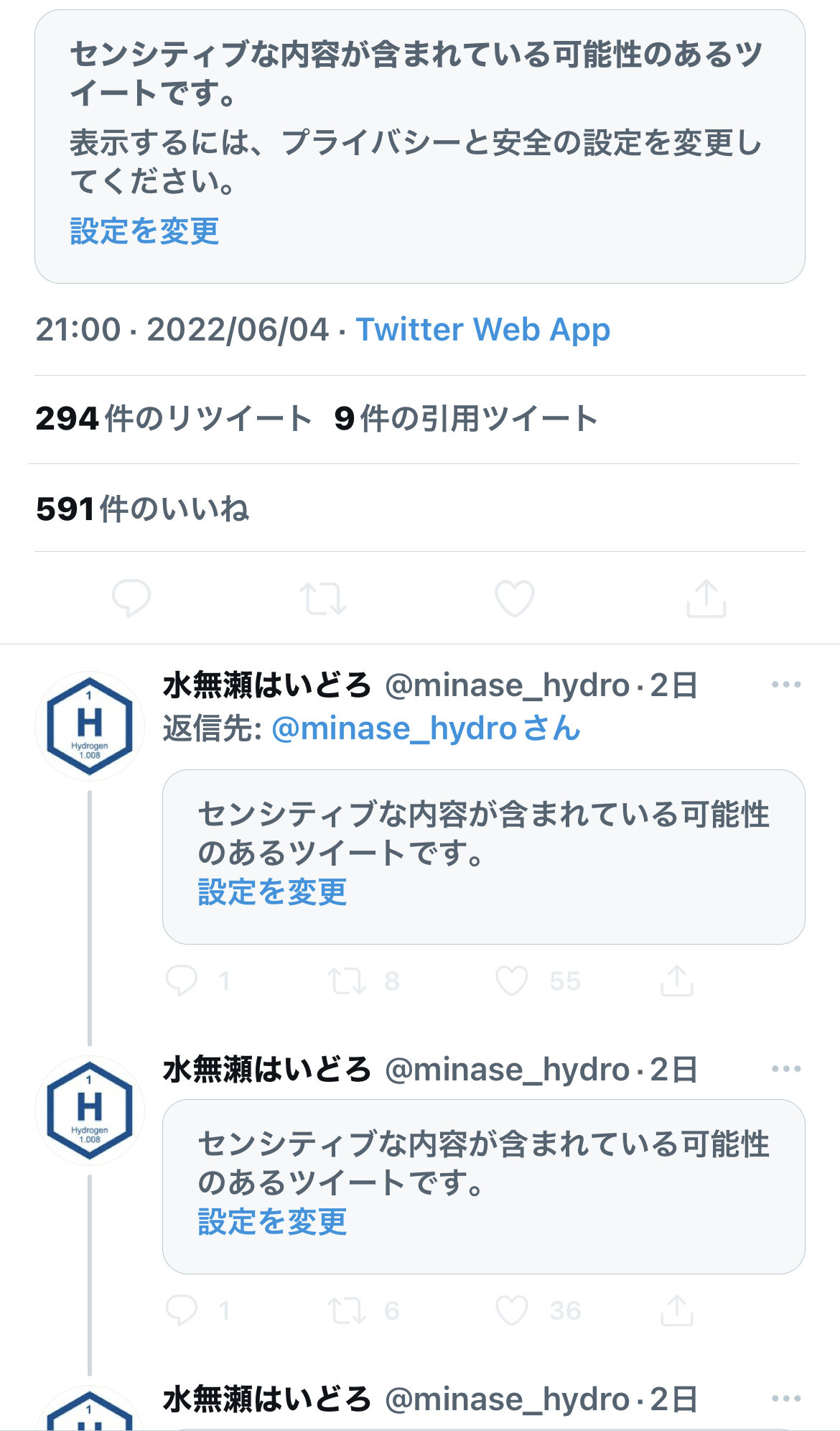Retweet the main tweet

tap(322, 598)
